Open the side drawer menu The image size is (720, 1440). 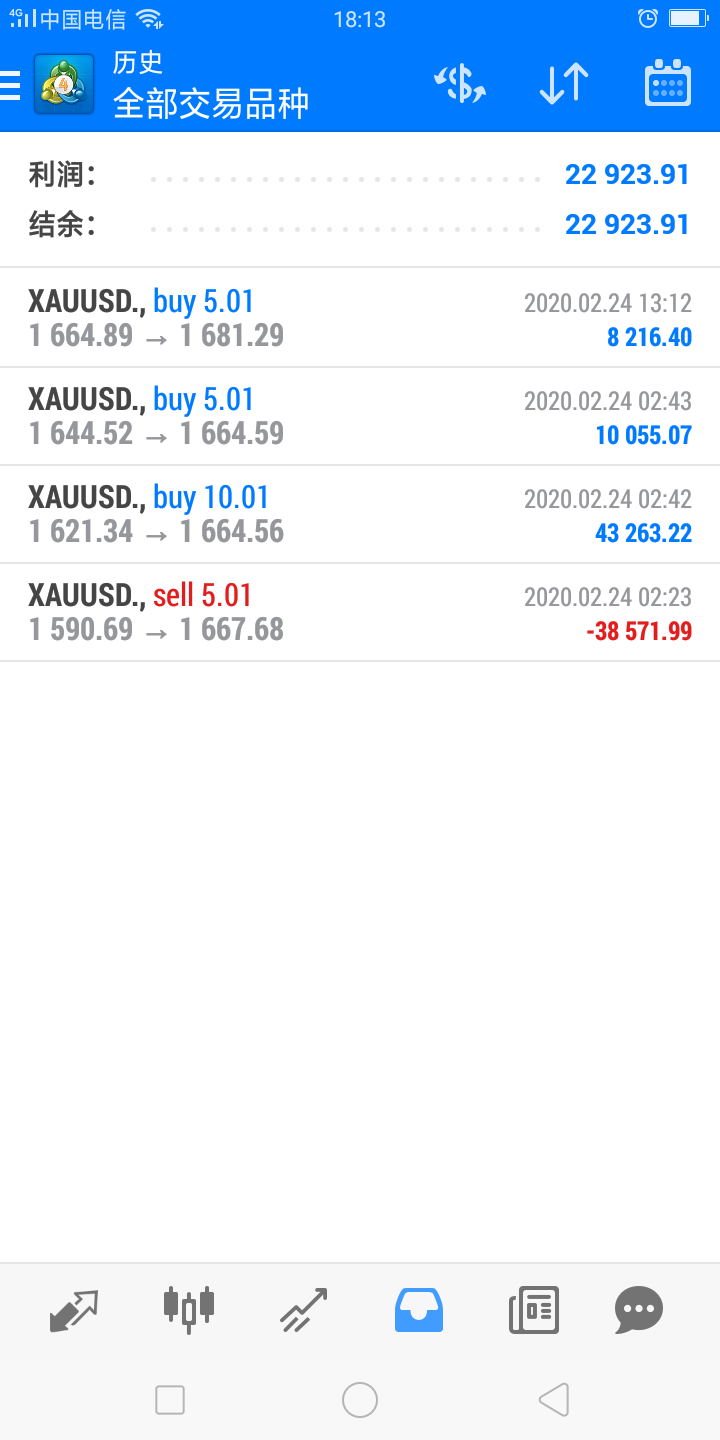tap(12, 85)
